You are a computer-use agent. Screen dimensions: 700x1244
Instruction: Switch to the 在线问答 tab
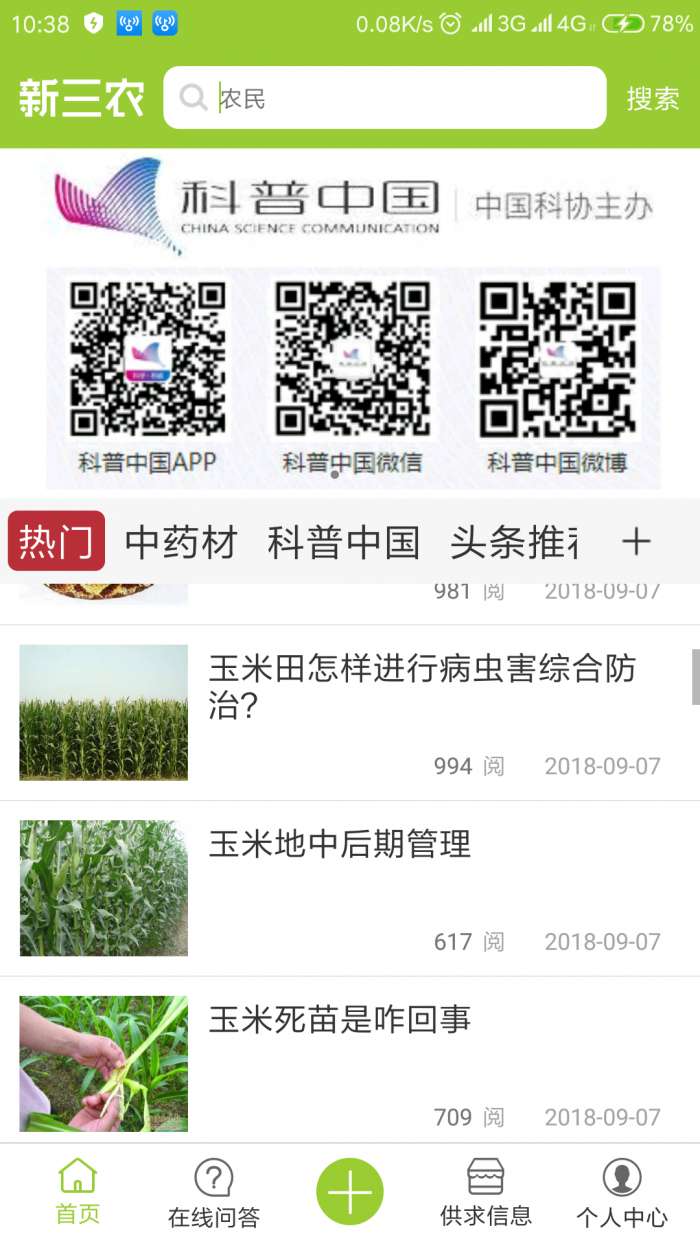[x=214, y=1194]
